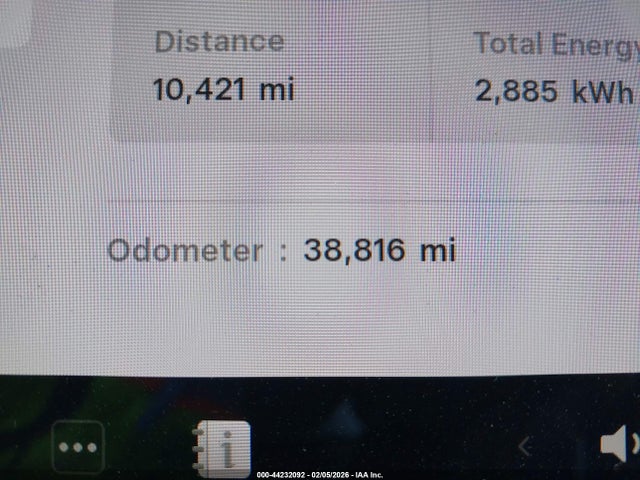Image resolution: width=640 pixels, height=480 pixels.
Task: Lower volume with the left chevron
Action: point(525,446)
